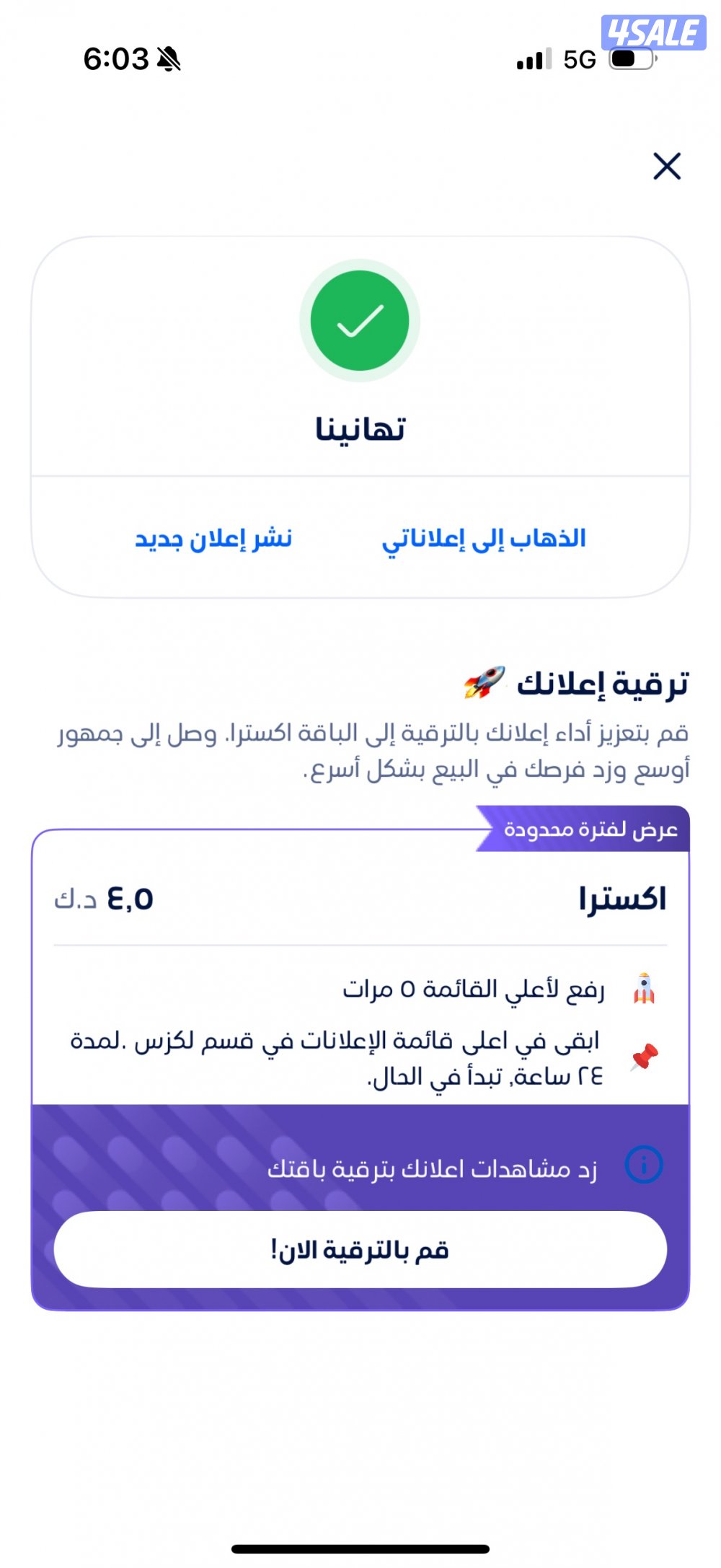
Task: Close the congratulations screen with X
Action: pyautogui.click(x=666, y=166)
